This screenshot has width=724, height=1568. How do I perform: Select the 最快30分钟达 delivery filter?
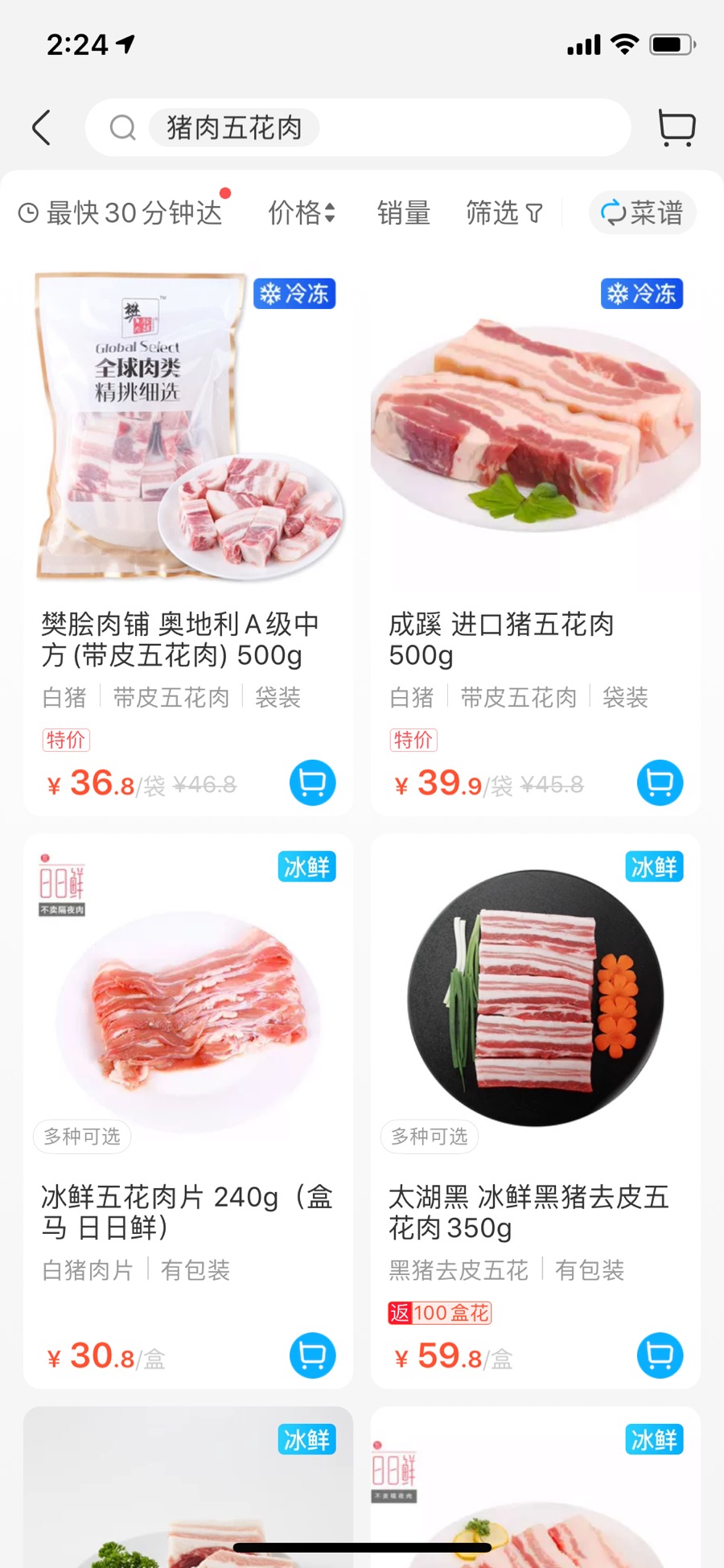[122, 213]
